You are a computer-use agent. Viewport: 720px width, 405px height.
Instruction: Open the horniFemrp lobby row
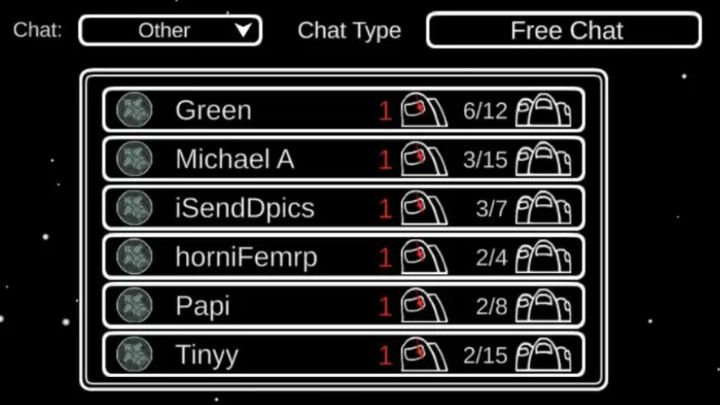click(343, 257)
